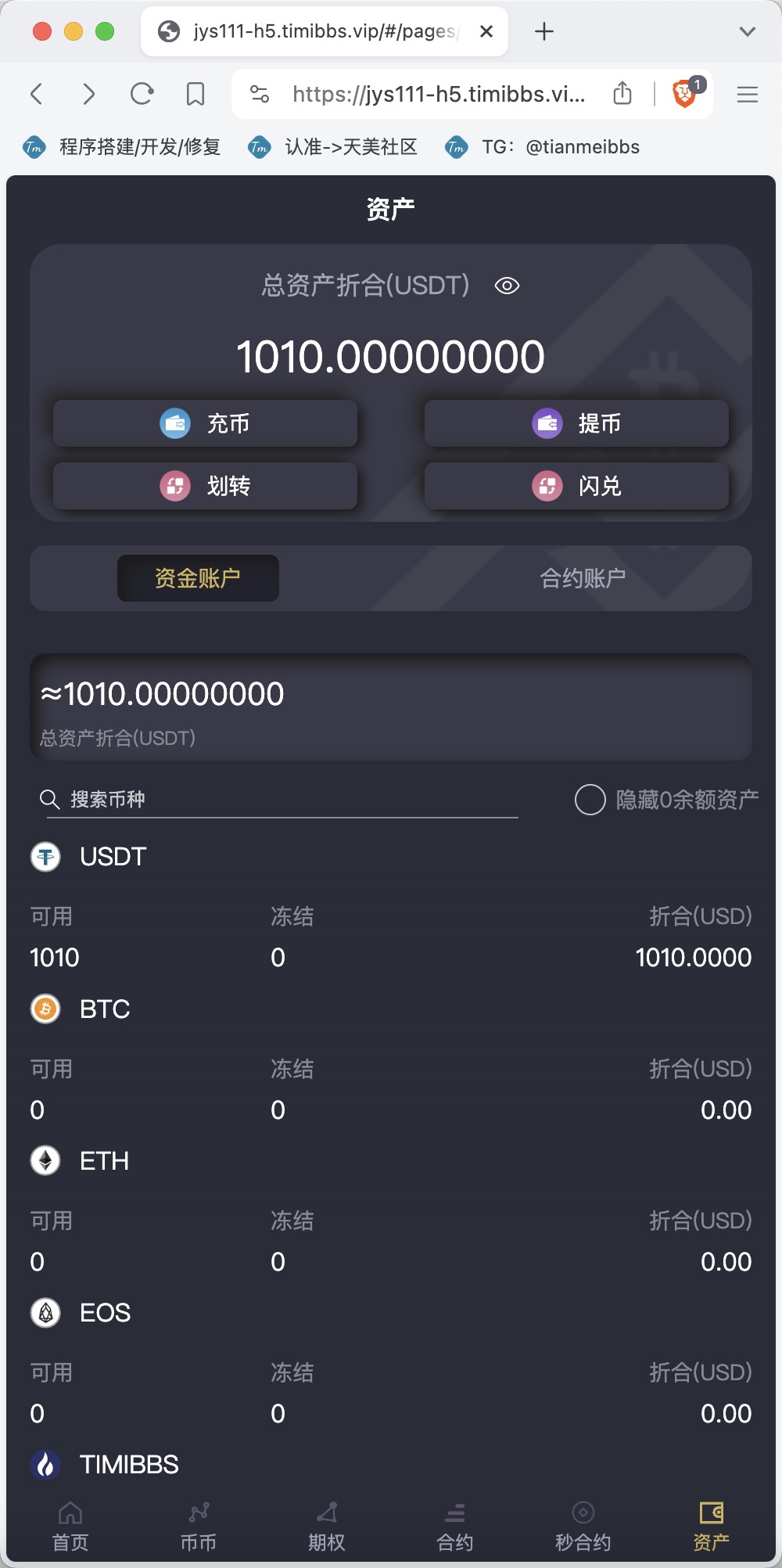Screen dimensions: 782x1568
Task: Tap the 充币 deposit button
Action: (x=205, y=423)
